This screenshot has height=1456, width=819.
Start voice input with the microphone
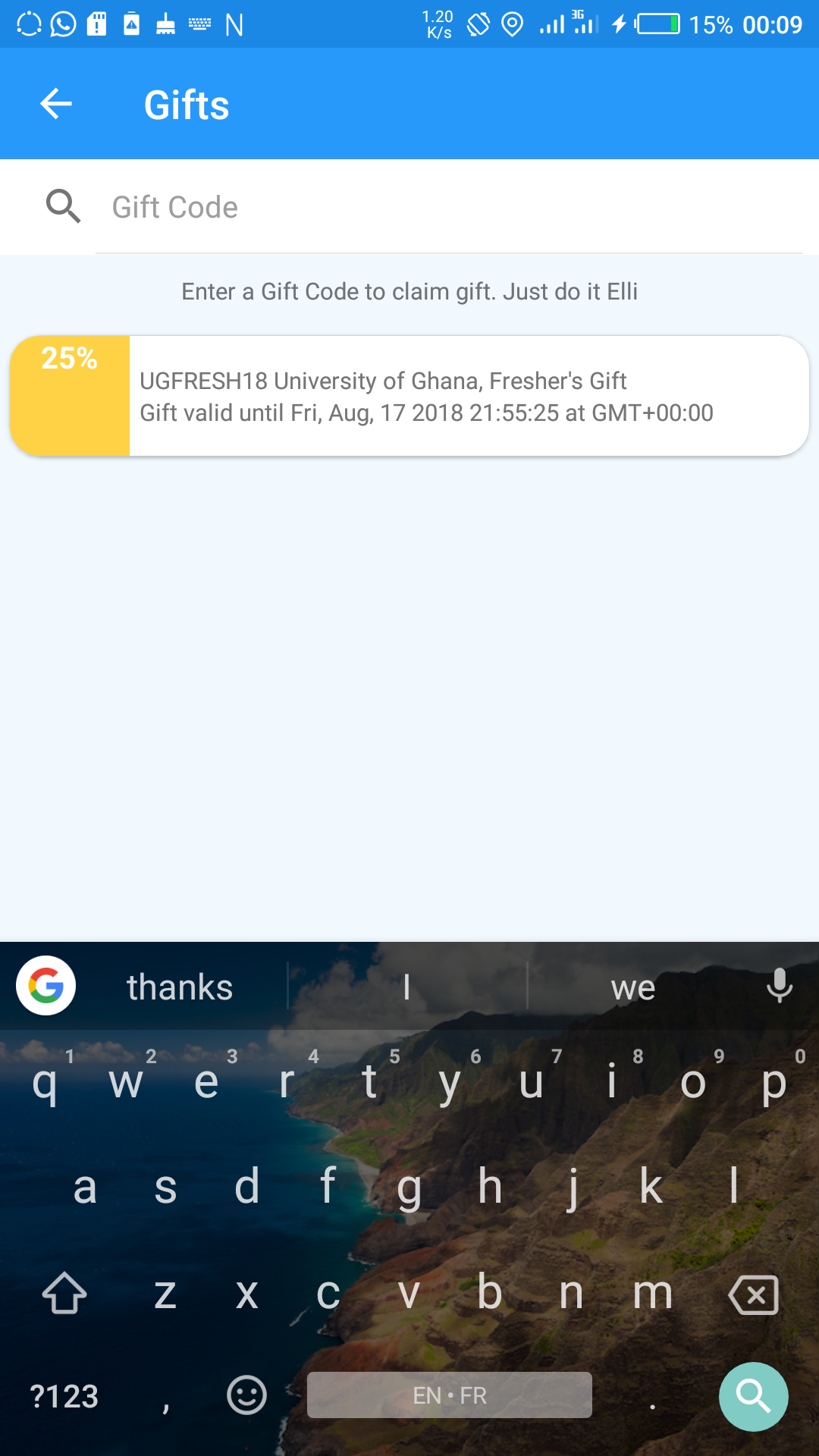coord(779,986)
